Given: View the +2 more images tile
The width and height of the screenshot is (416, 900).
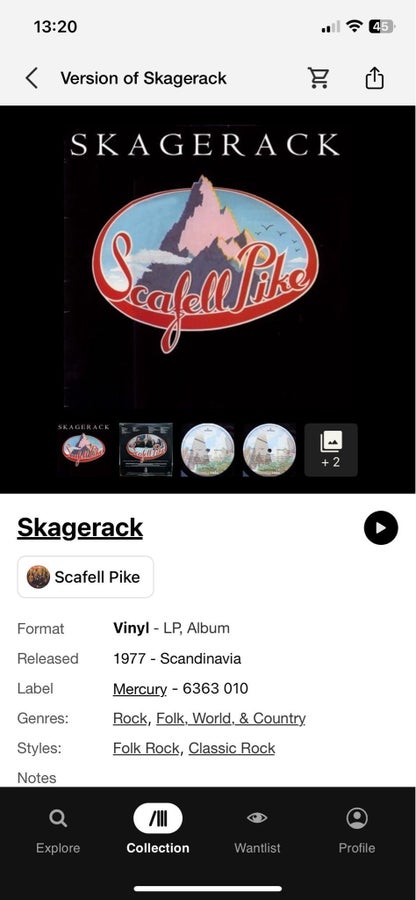Looking at the screenshot, I should tap(331, 449).
